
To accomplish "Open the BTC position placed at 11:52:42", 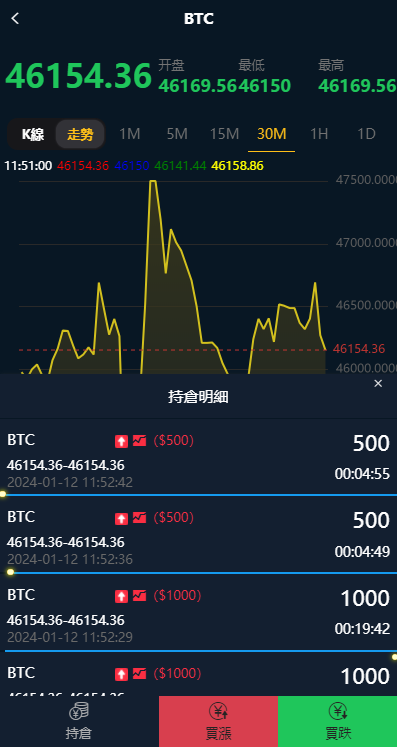I will (x=198, y=457).
